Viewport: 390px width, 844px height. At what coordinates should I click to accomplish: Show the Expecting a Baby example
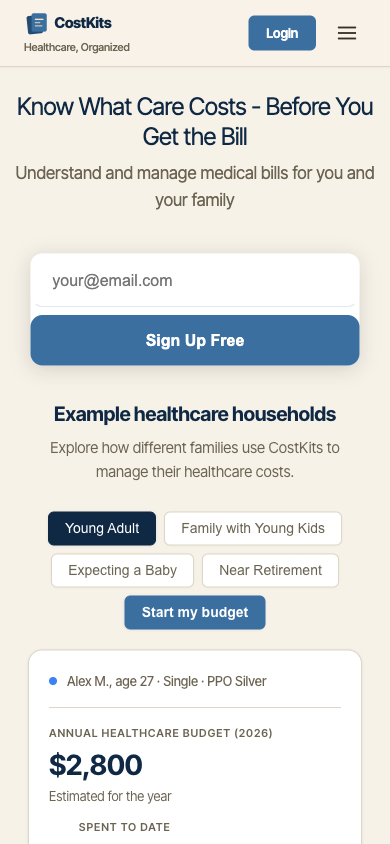point(122,570)
